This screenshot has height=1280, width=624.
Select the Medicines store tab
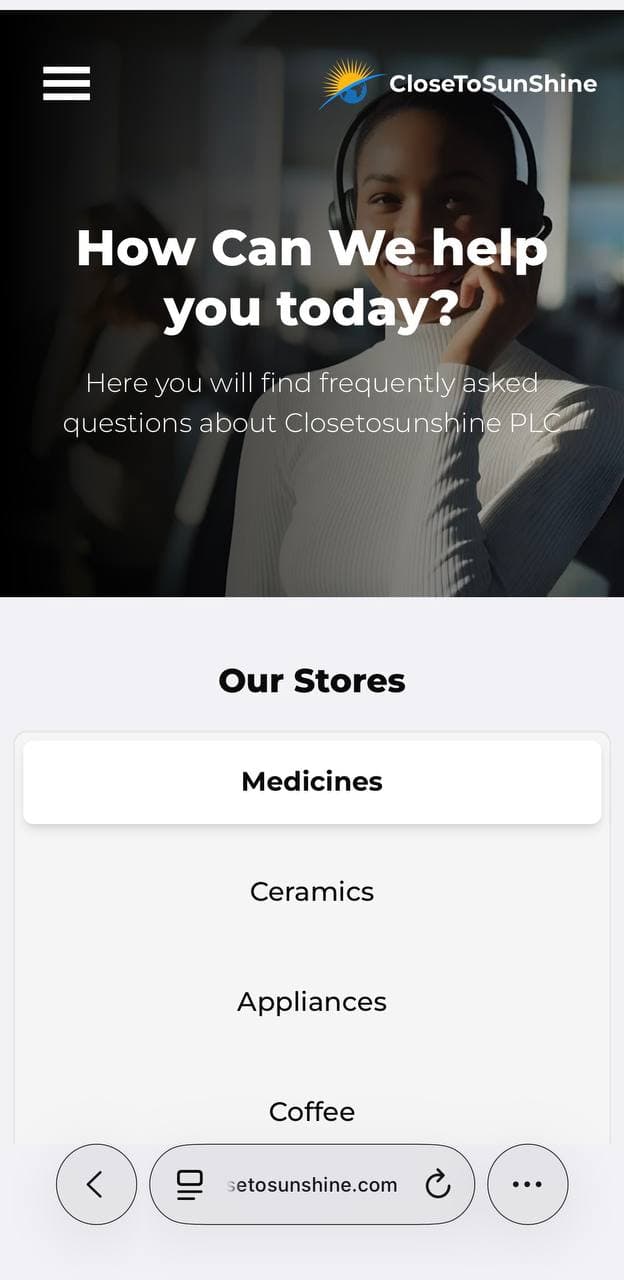click(x=312, y=782)
